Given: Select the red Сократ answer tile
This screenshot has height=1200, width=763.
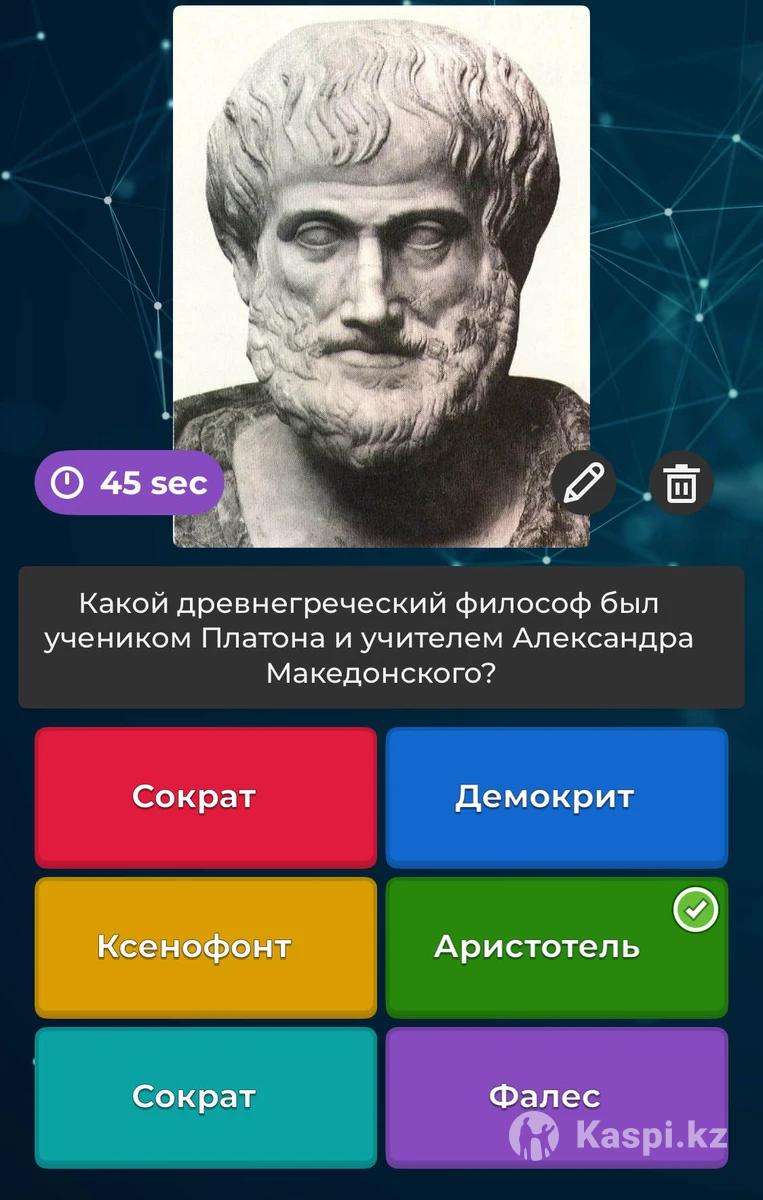Looking at the screenshot, I should coord(205,797).
